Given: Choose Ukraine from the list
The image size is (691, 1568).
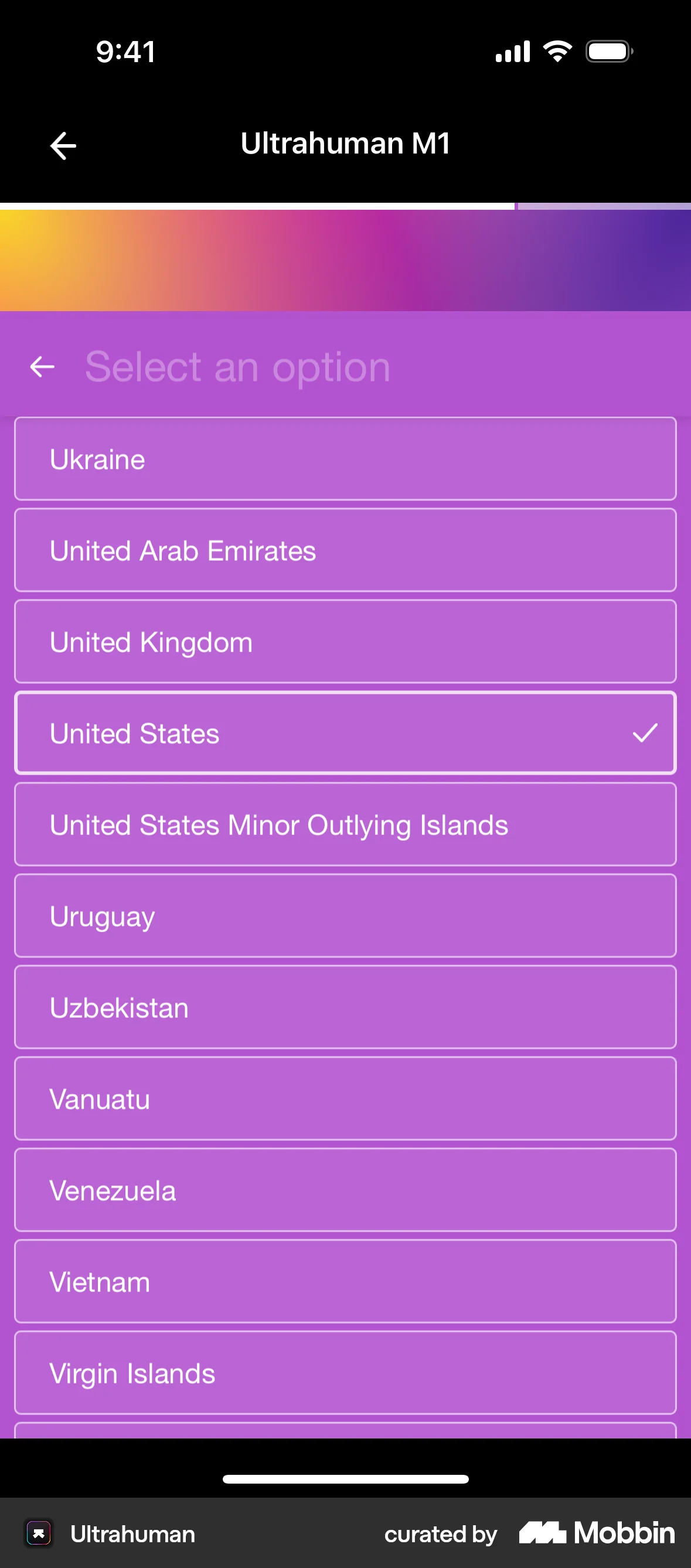Looking at the screenshot, I should [345, 459].
